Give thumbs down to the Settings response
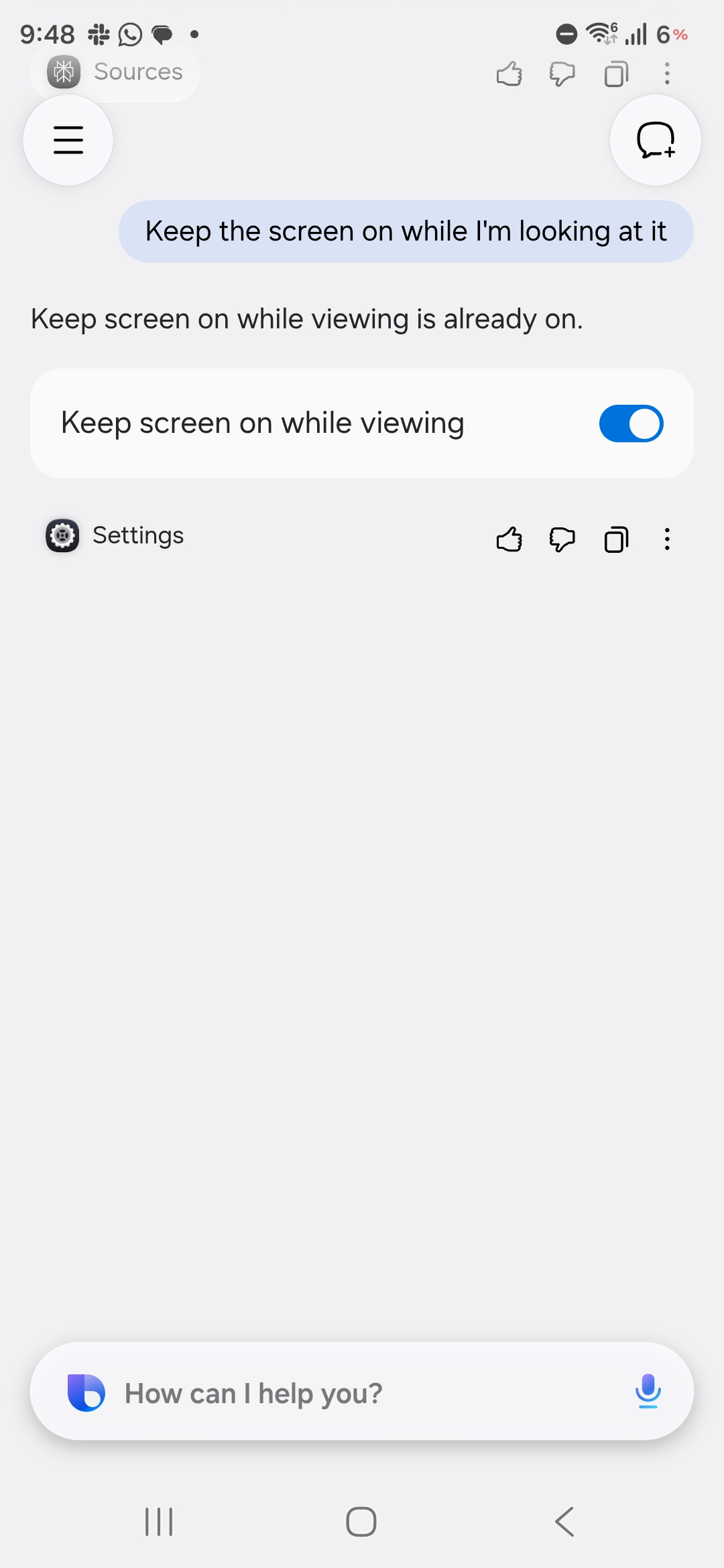 pos(562,539)
